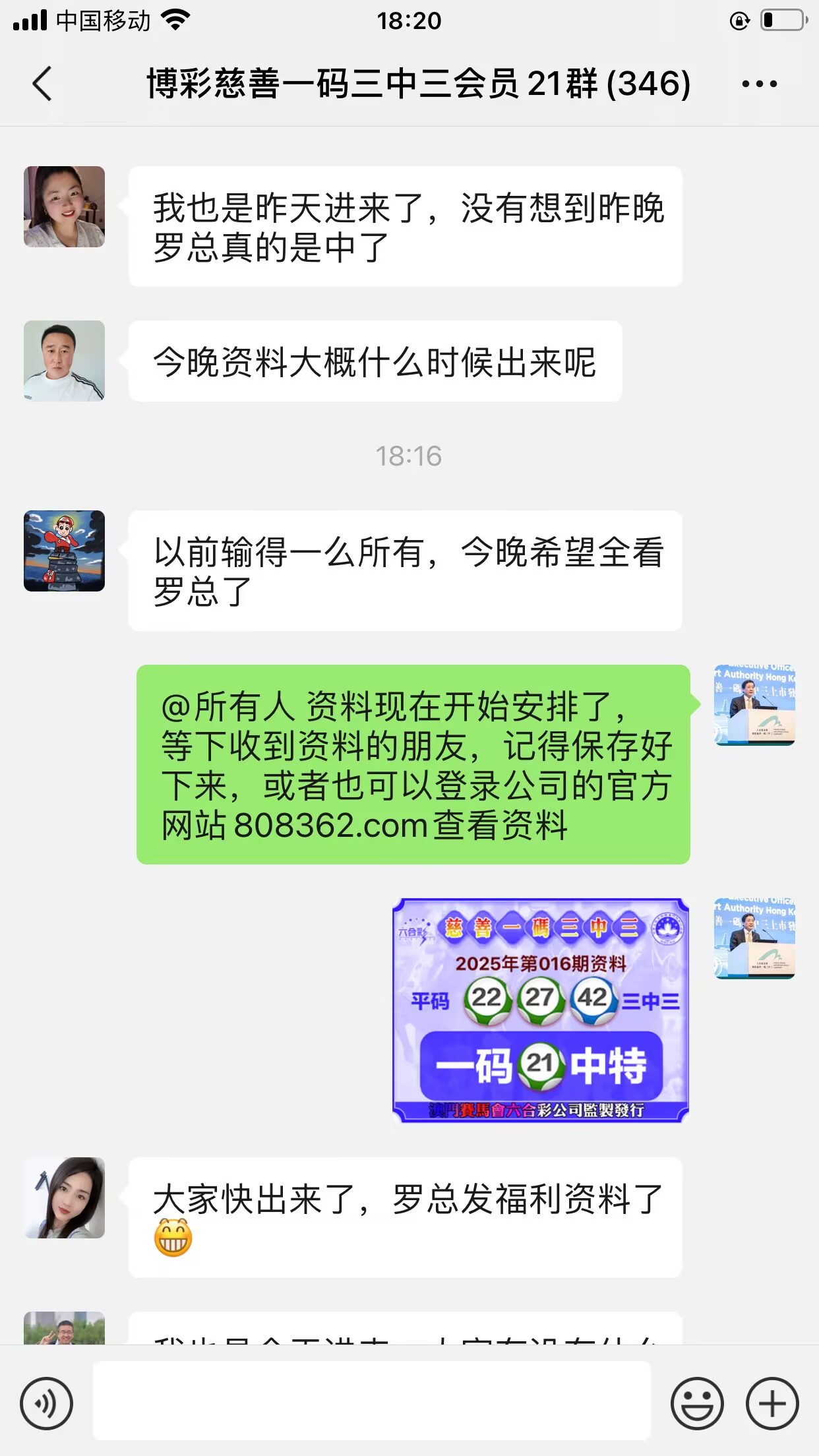Open the 808362.com link in message

click(331, 825)
